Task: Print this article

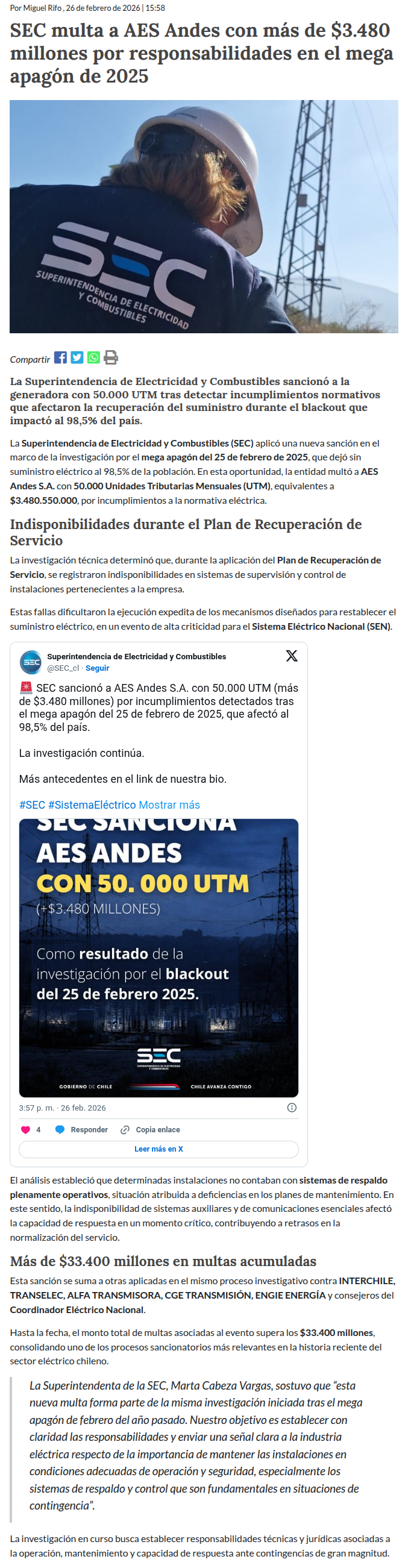Action: [x=110, y=357]
